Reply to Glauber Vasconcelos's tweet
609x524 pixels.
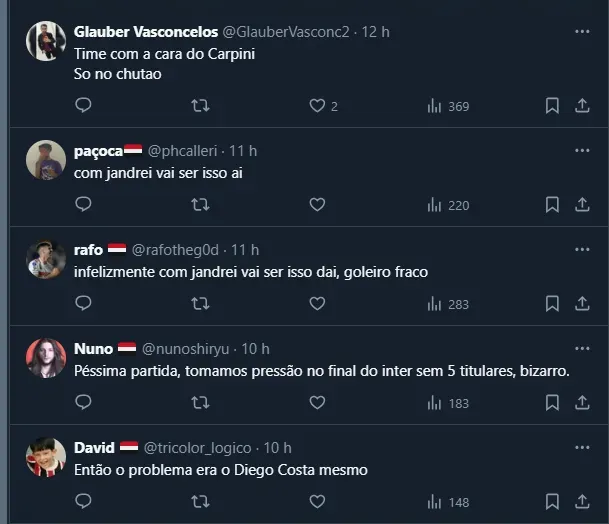click(84, 106)
